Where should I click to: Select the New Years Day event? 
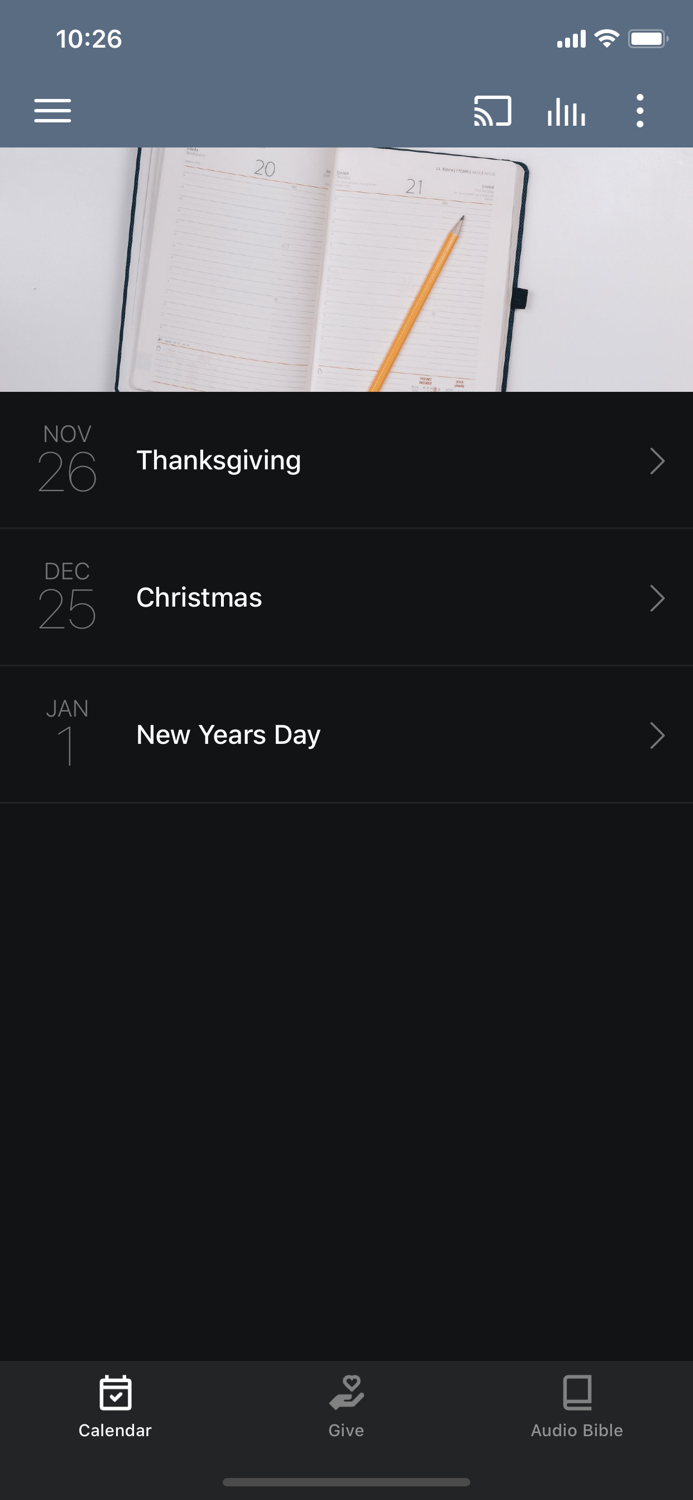point(346,735)
